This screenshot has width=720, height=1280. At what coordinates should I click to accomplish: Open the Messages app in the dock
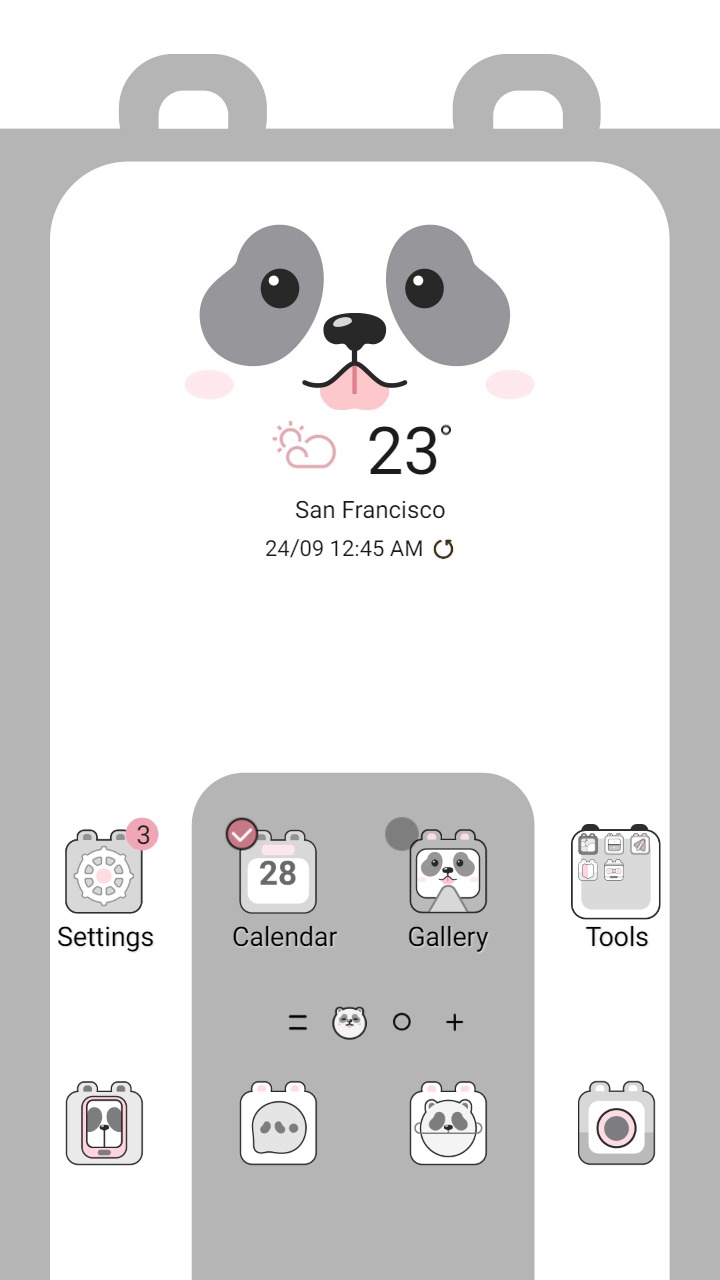pos(278,1124)
